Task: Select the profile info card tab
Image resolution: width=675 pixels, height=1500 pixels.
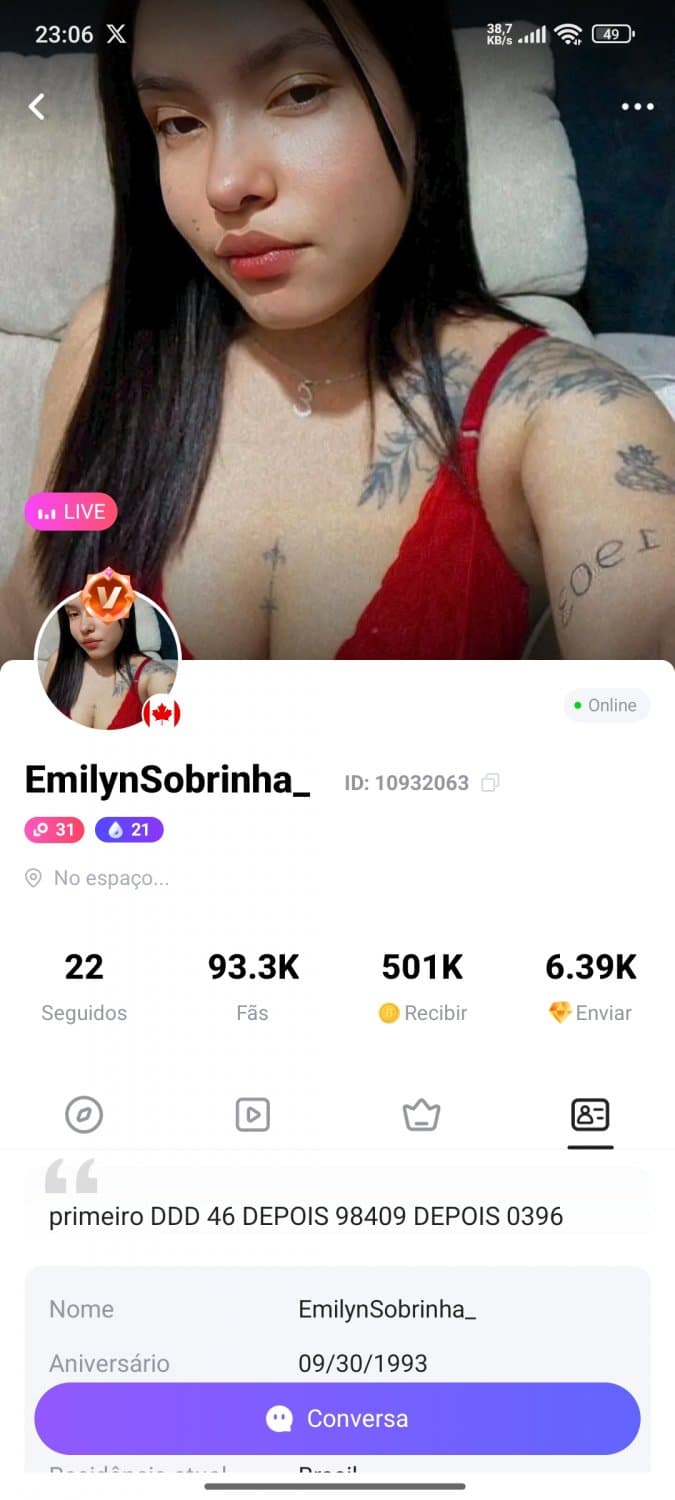Action: 590,1114
